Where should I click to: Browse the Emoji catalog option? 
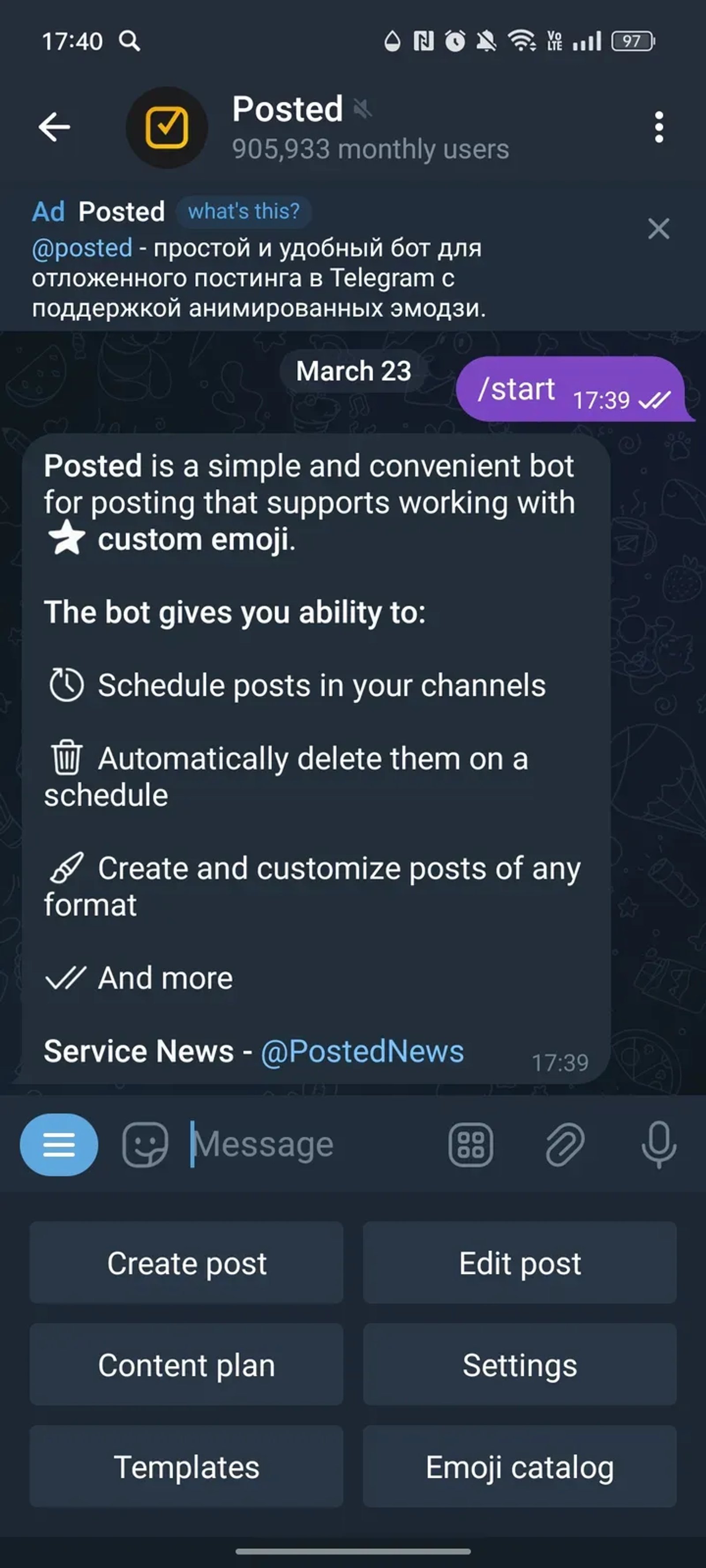(519, 1467)
